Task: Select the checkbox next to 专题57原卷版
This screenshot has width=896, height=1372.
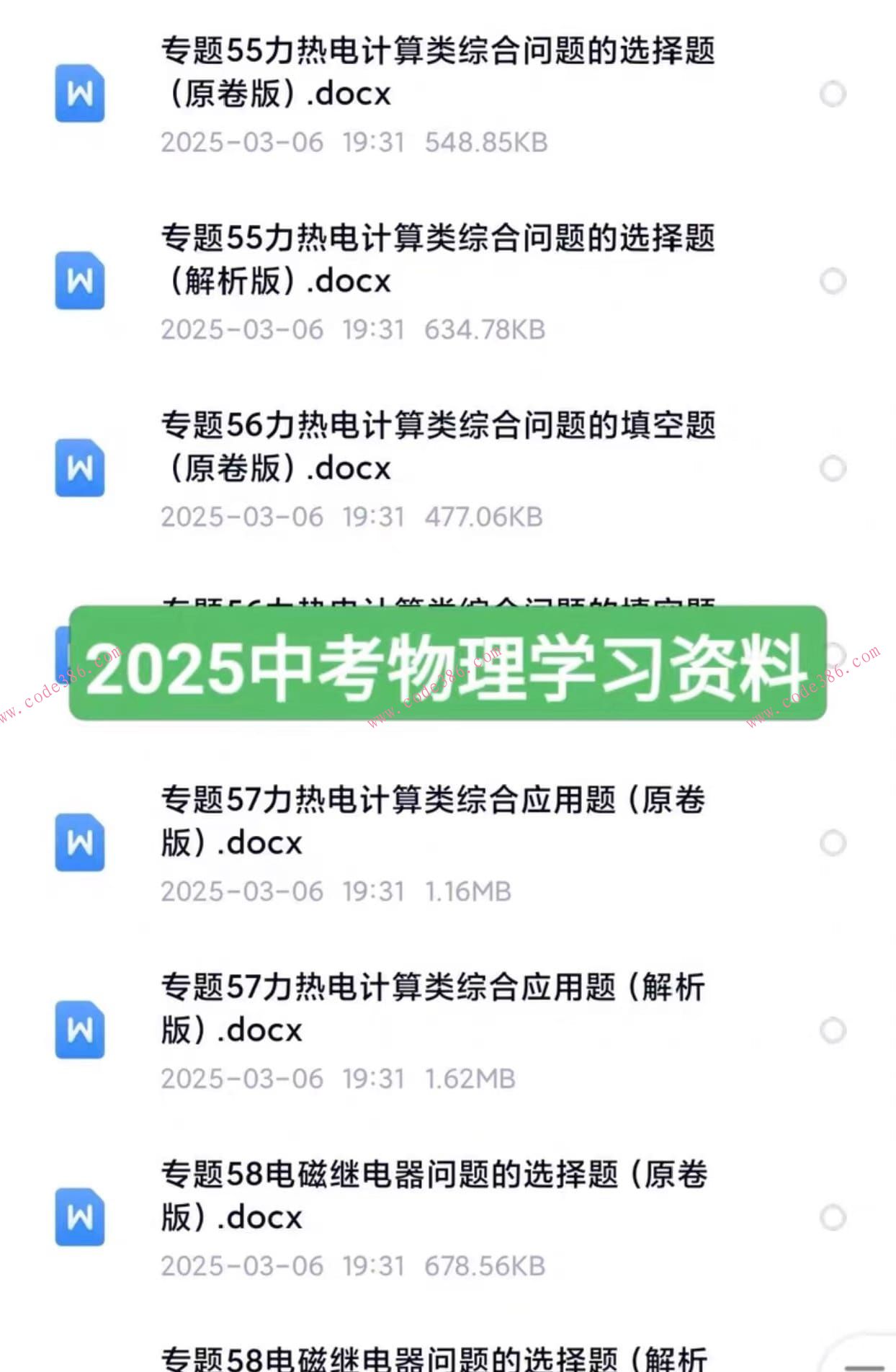Action: [834, 842]
